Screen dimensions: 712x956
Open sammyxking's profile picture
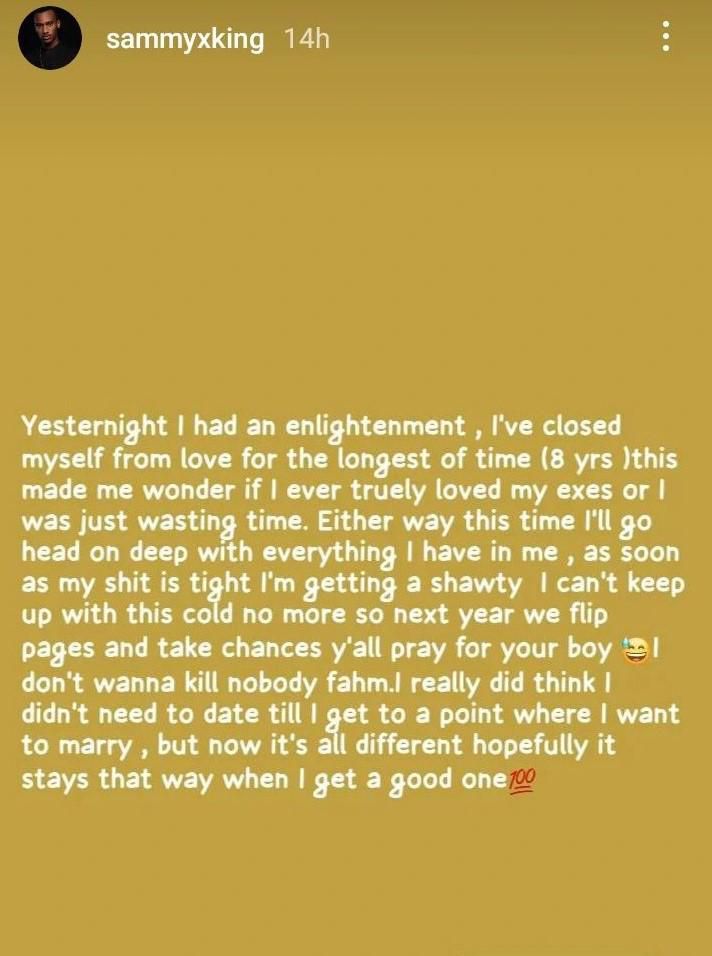[x=50, y=39]
